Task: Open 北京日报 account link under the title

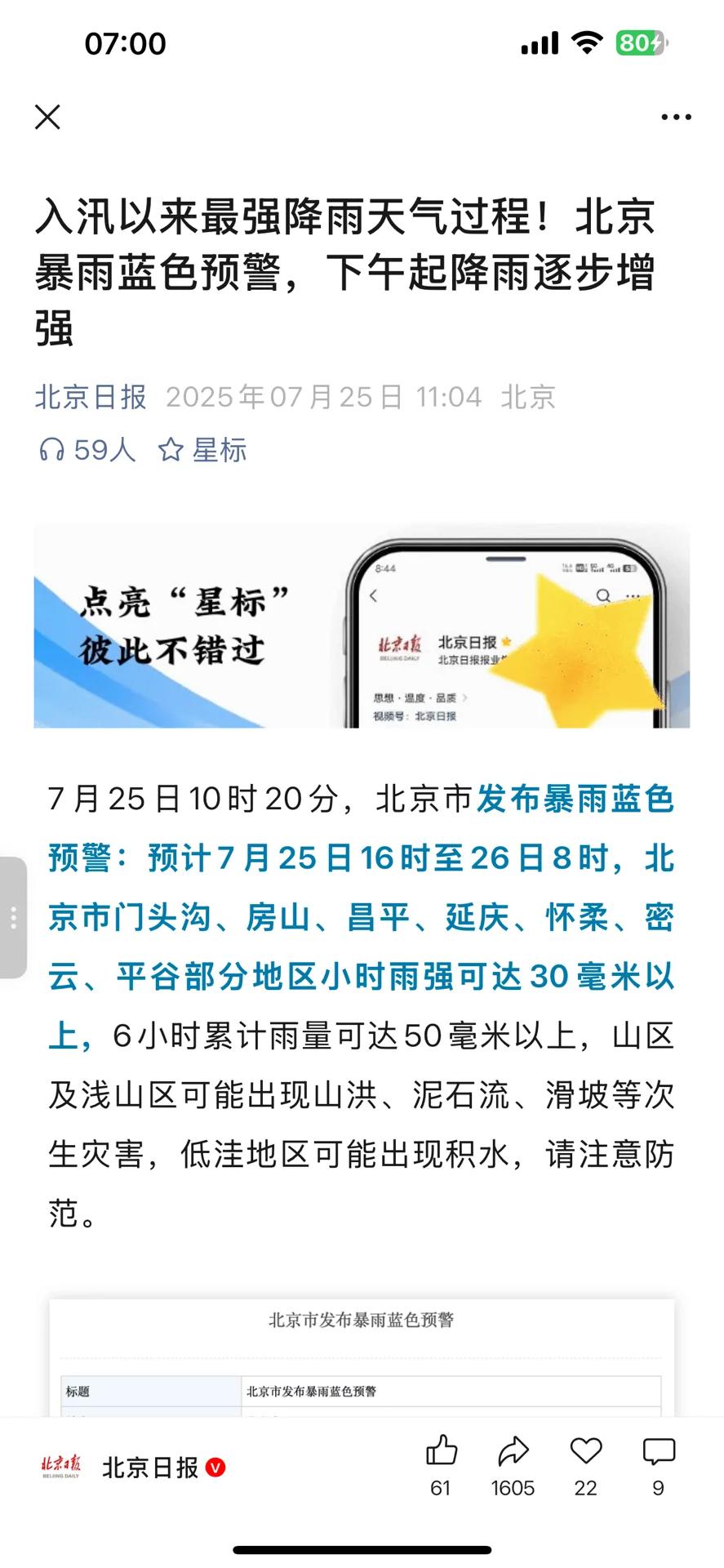Action: [x=91, y=397]
